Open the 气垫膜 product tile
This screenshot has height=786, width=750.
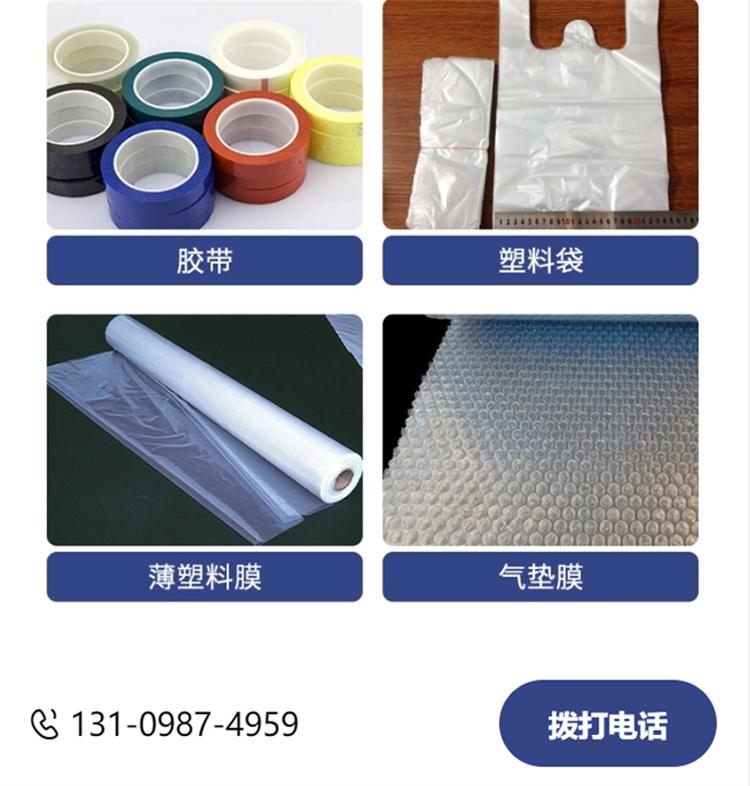(540, 577)
